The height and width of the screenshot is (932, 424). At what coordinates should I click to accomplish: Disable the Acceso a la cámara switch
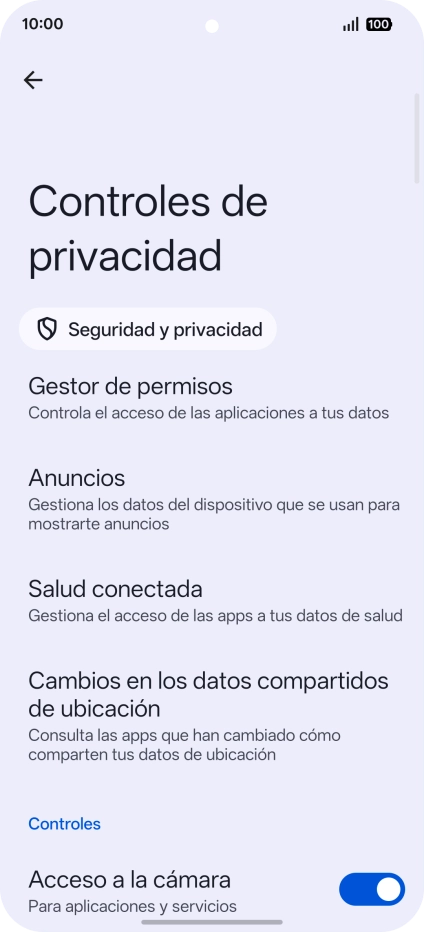click(x=372, y=889)
